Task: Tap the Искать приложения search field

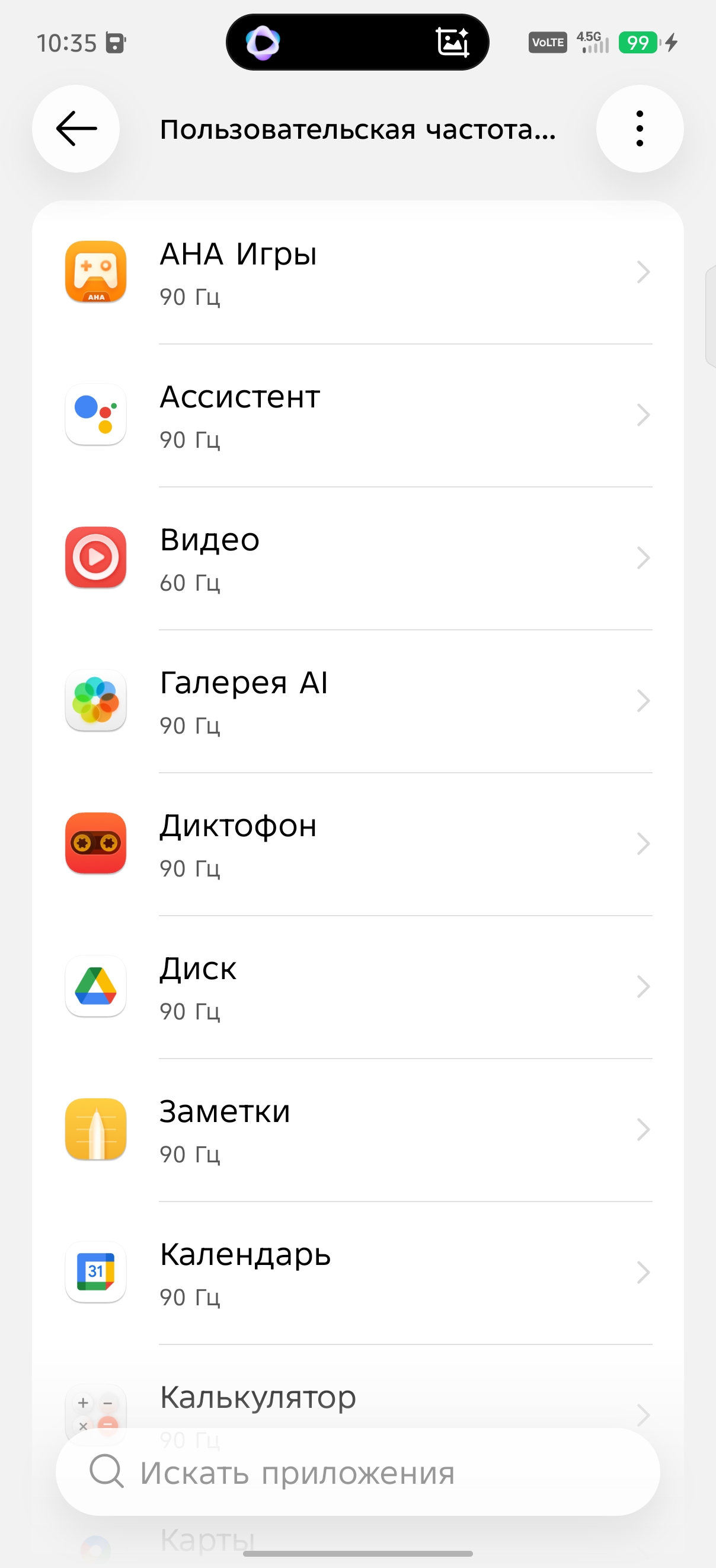Action: pyautogui.click(x=357, y=1472)
